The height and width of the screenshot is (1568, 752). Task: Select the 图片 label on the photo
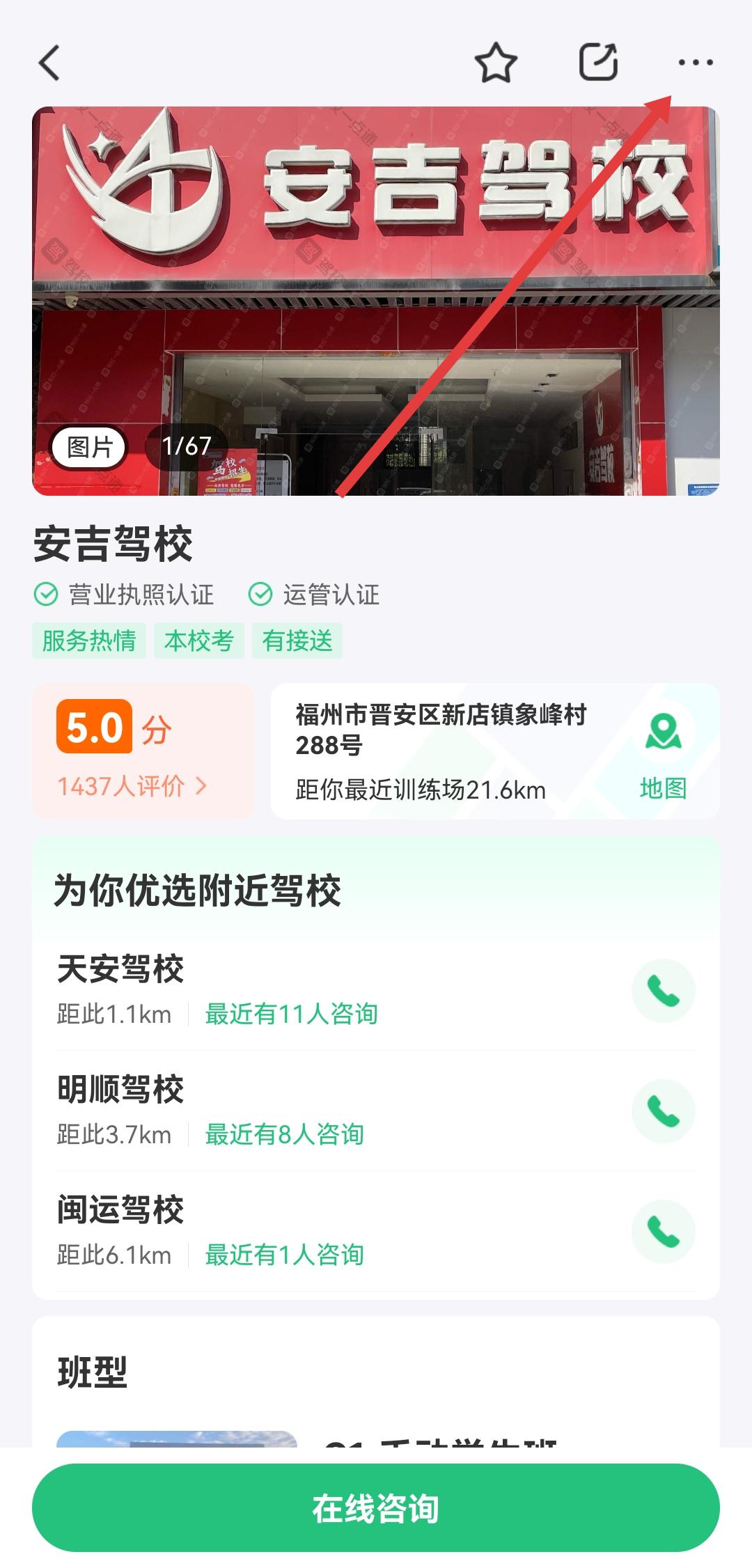tap(89, 446)
